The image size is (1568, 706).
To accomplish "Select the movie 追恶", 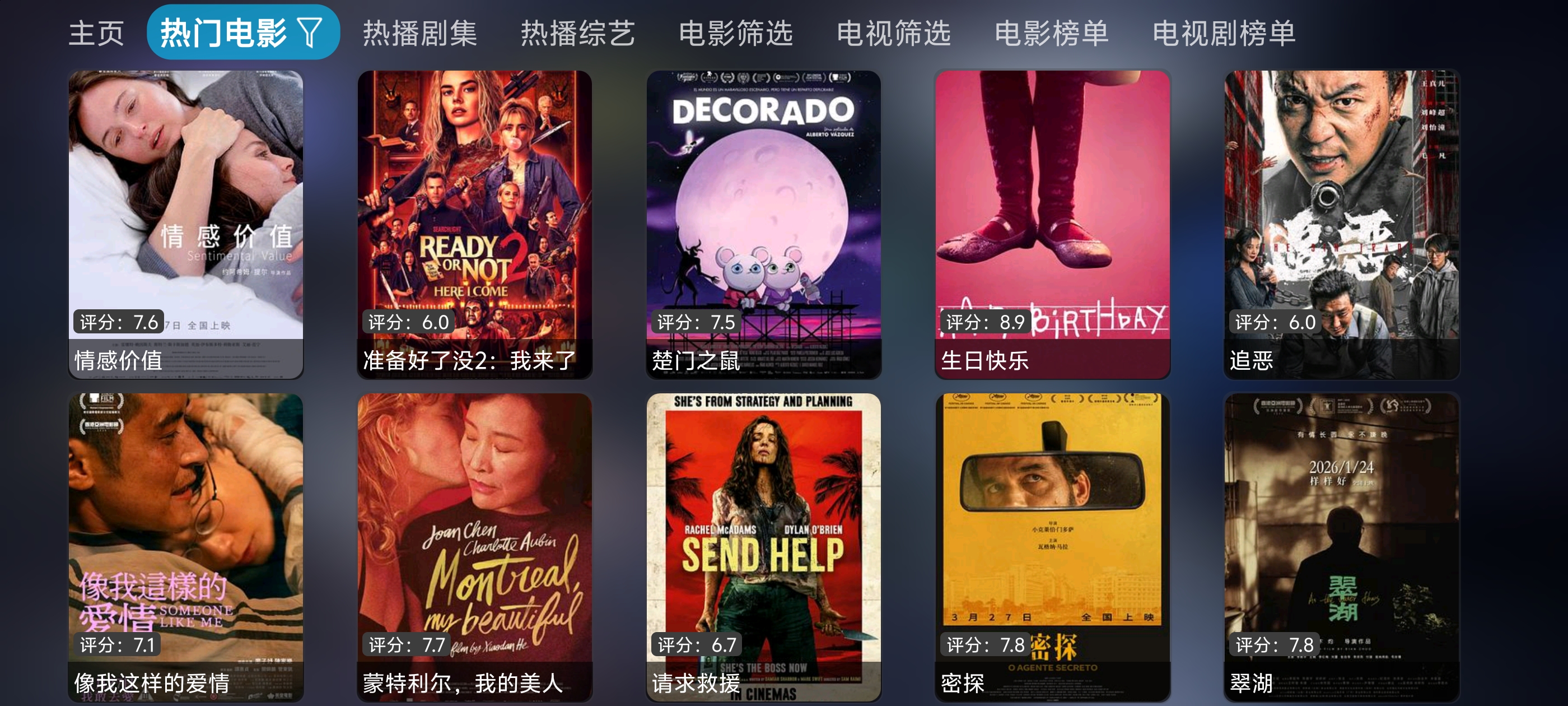I will 1342,224.
